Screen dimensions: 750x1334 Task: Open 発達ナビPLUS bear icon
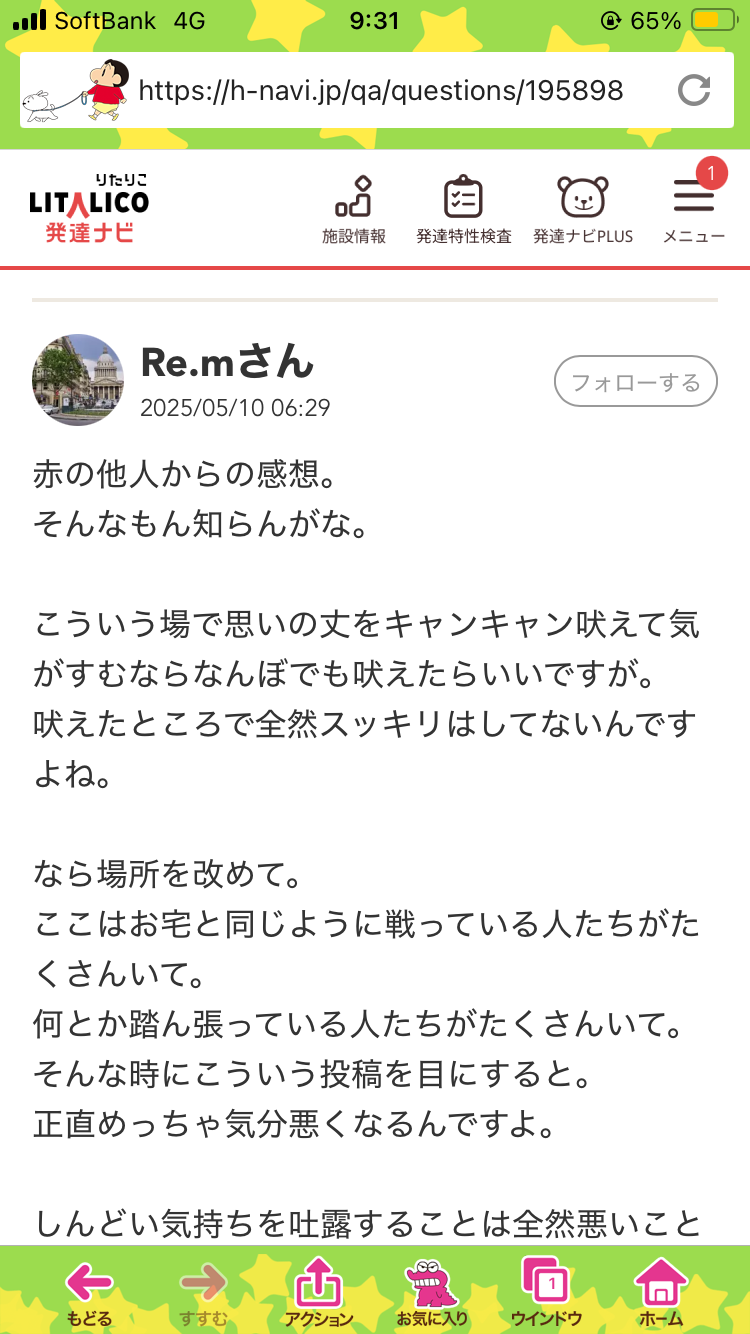(x=583, y=209)
